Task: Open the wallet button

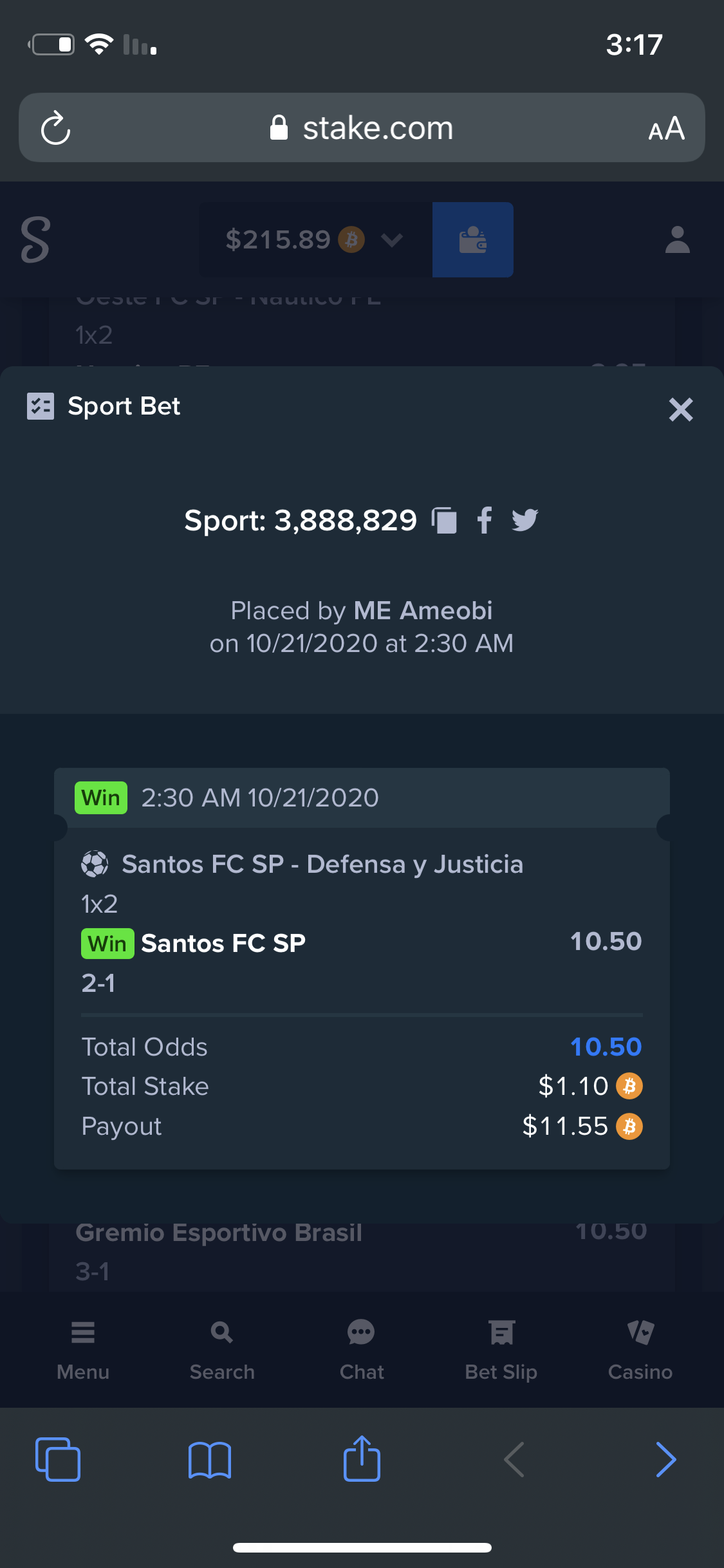Action: coord(473,239)
